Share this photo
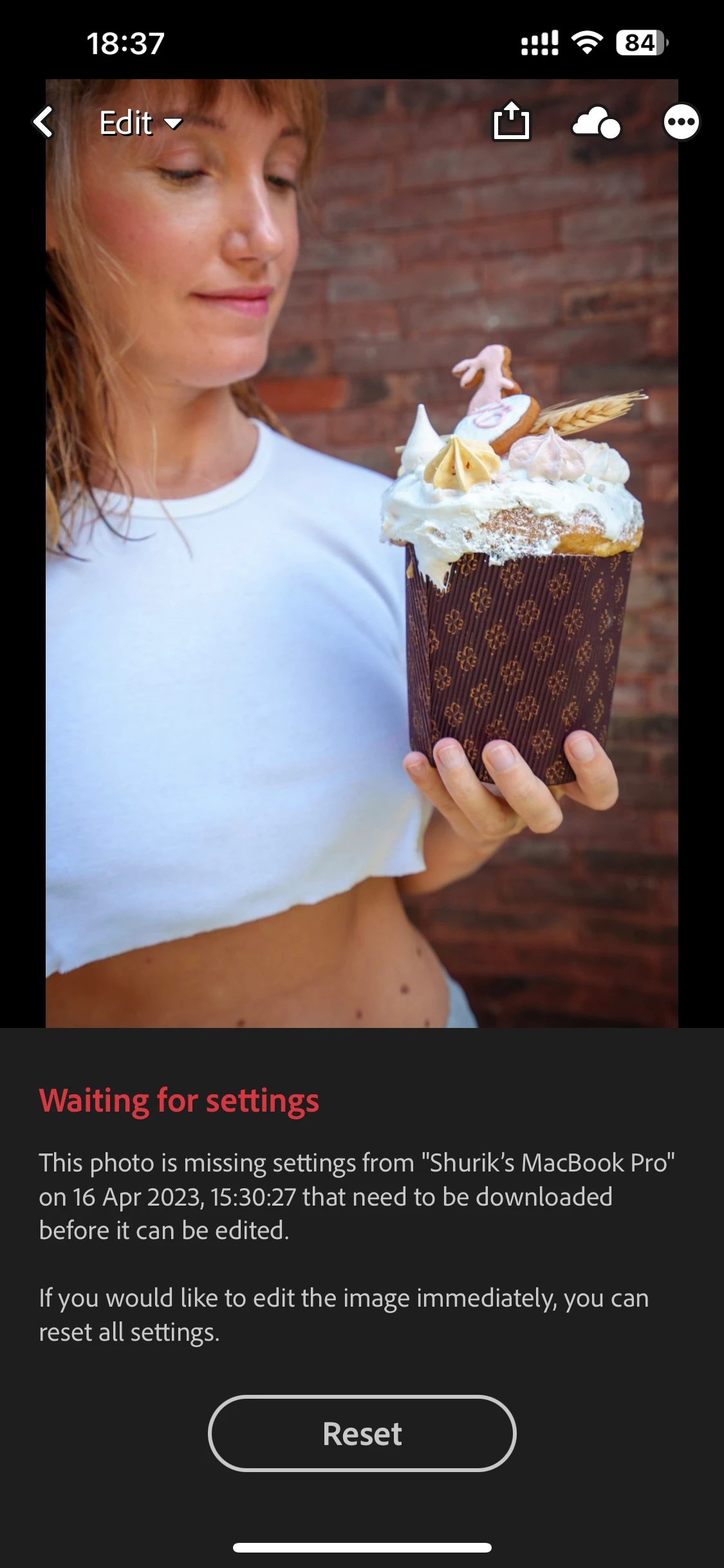Image resolution: width=724 pixels, height=1568 pixels. [x=511, y=120]
